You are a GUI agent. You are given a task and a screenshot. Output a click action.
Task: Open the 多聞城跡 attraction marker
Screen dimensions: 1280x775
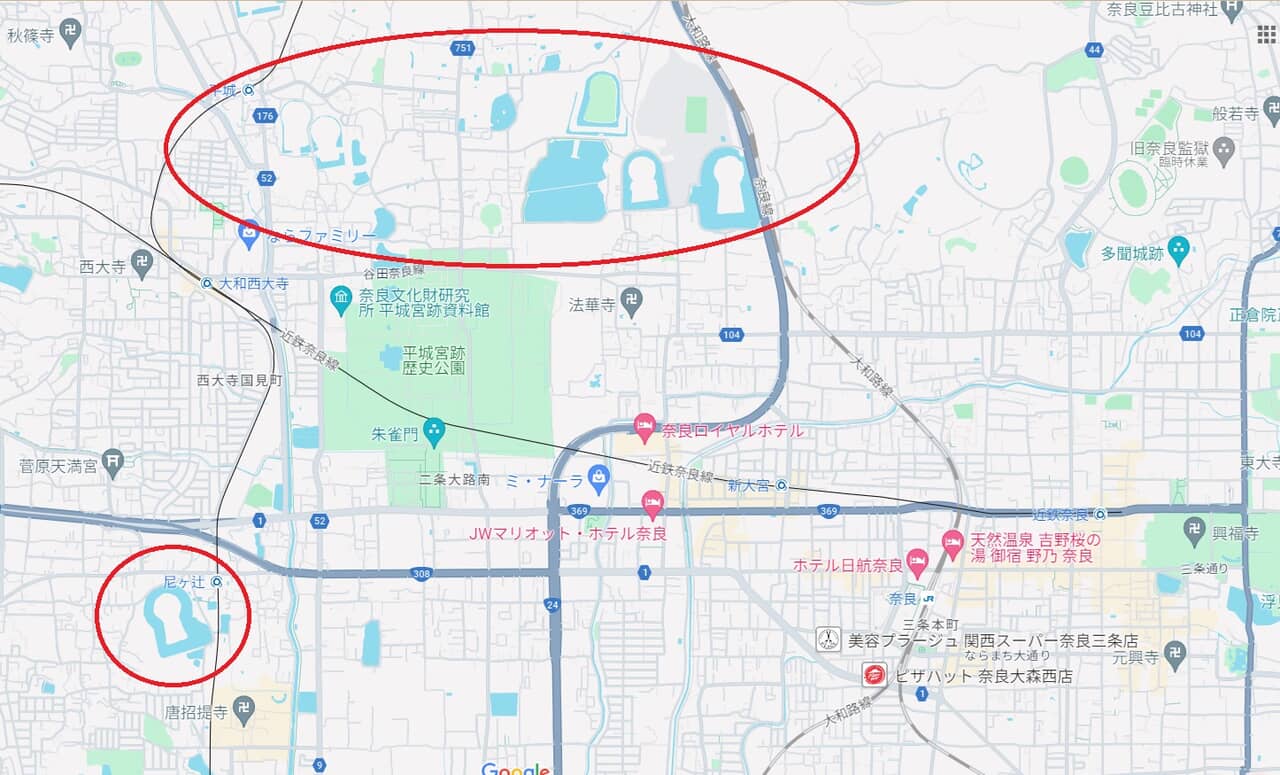point(1179,249)
